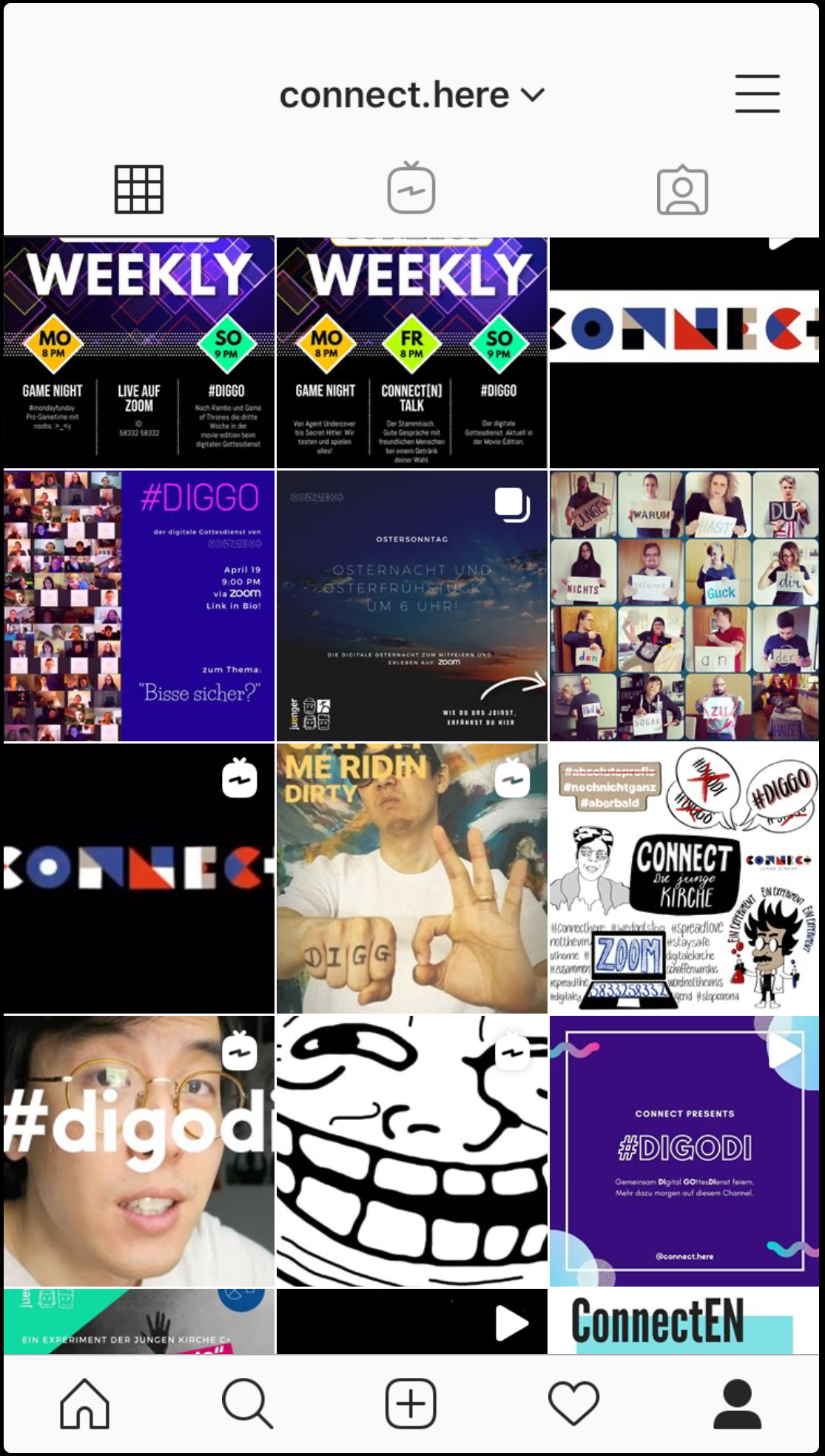825x1456 pixels.
Task: Open the #digodi IGTV video with glasses
Action: tap(139, 1150)
